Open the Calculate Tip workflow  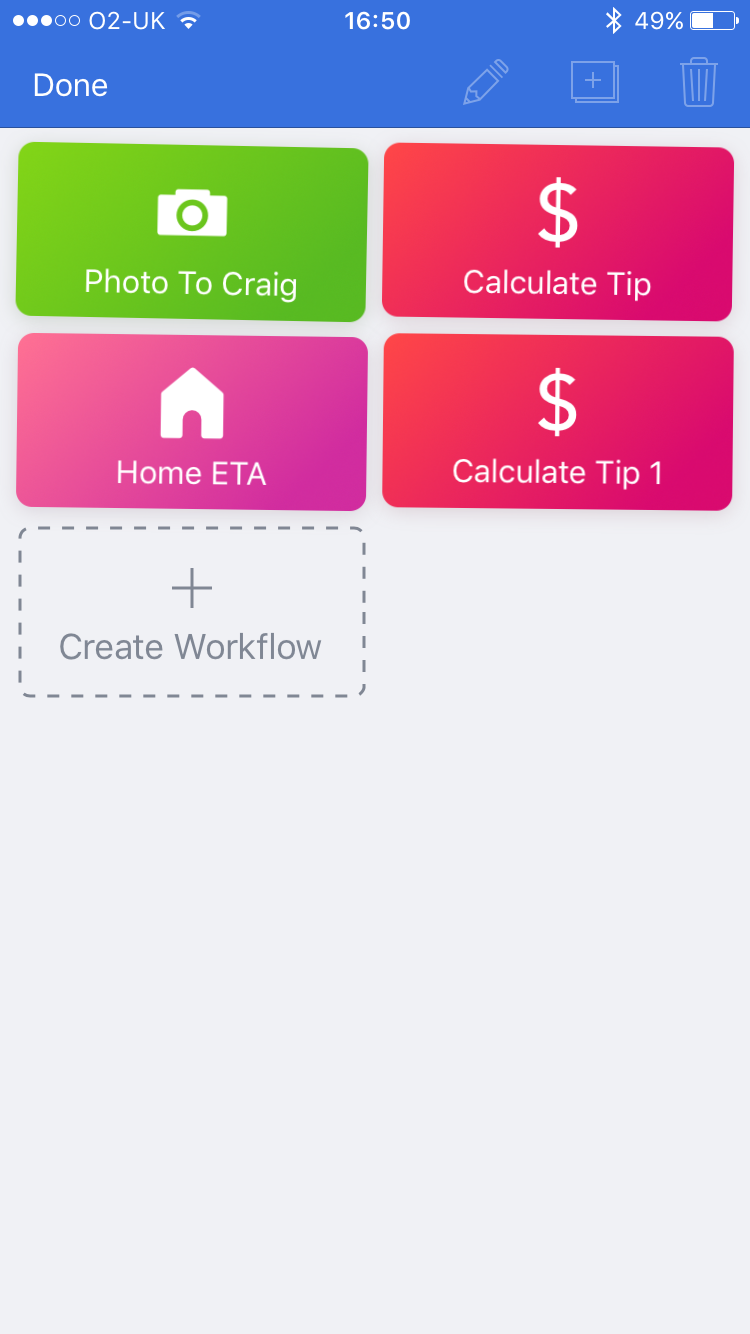557,233
